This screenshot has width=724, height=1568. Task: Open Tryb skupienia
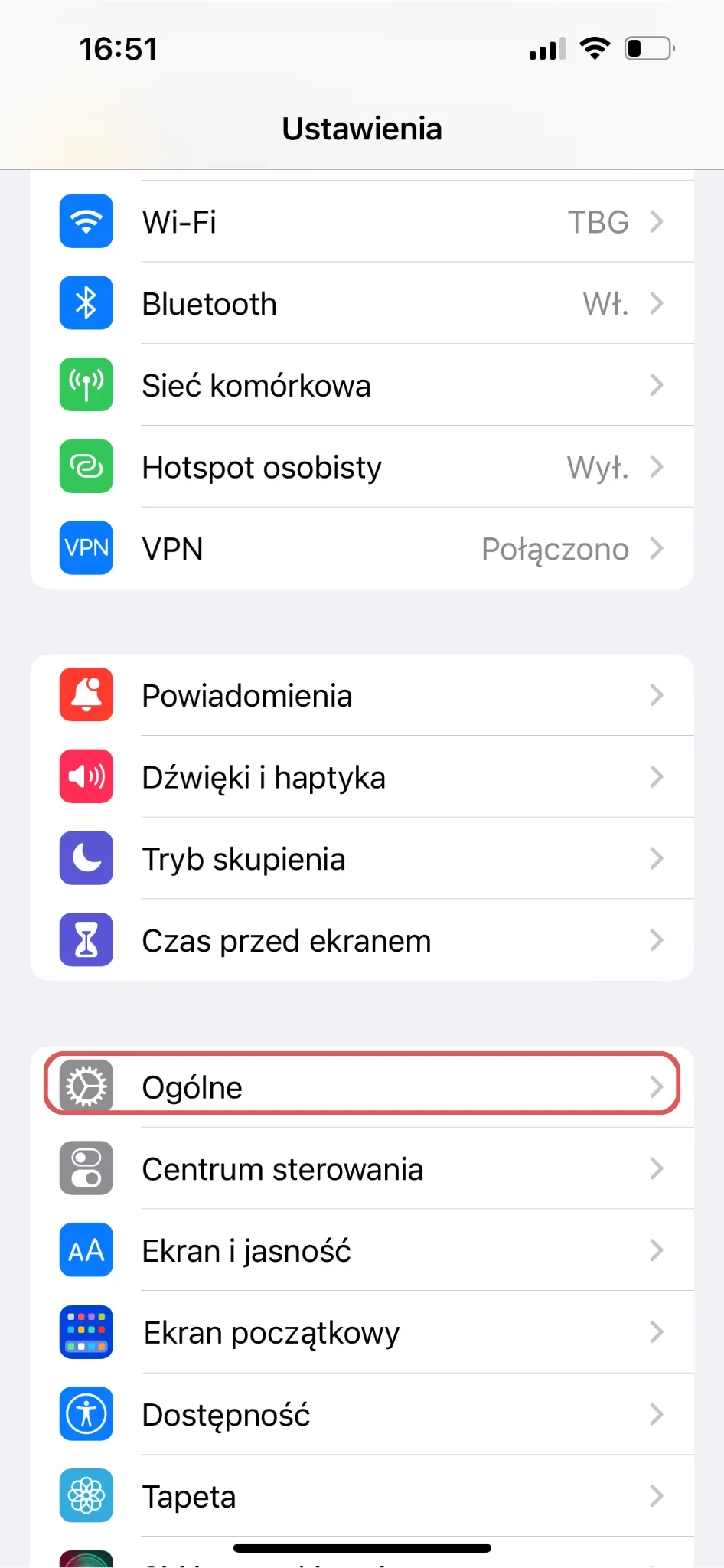point(361,859)
